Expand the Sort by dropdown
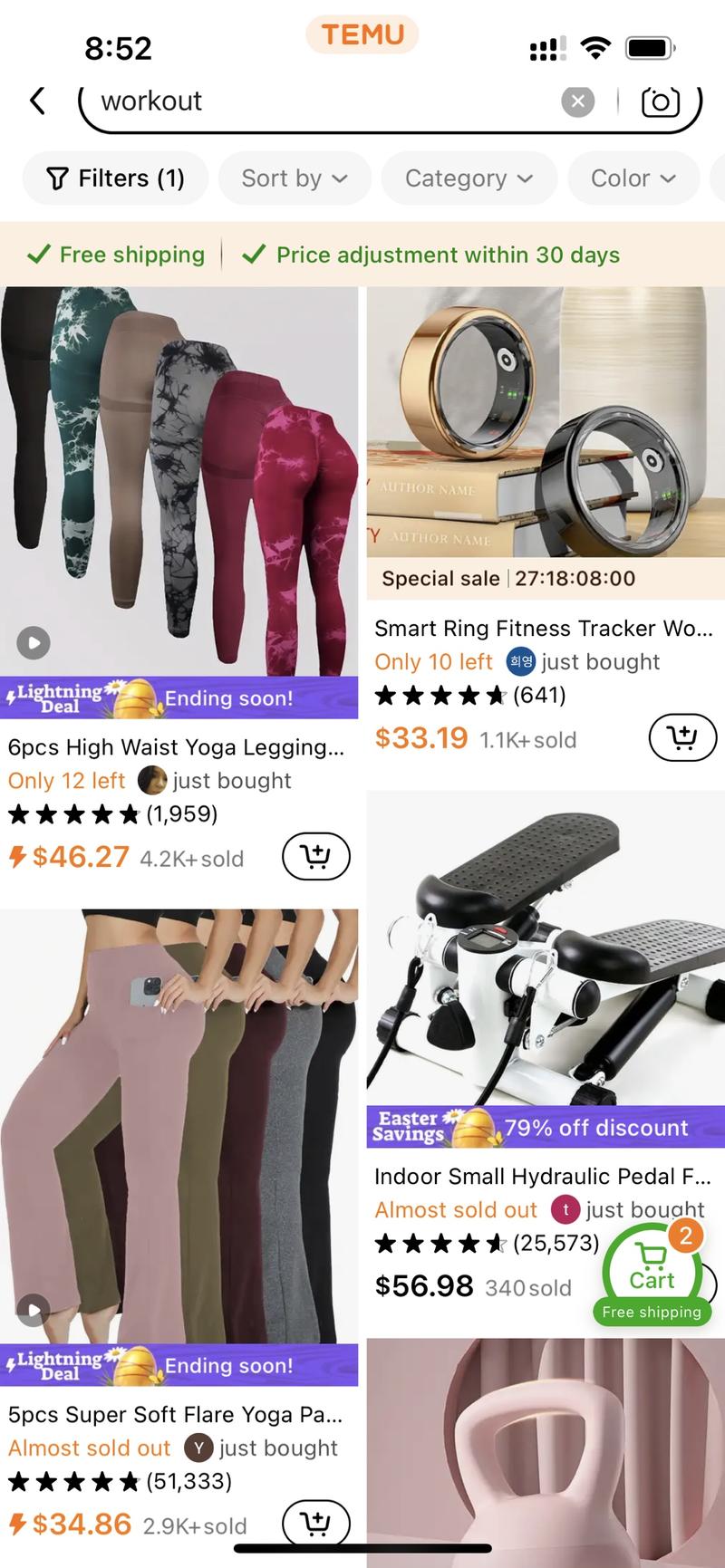Screen dimensions: 725x1568 [295, 178]
